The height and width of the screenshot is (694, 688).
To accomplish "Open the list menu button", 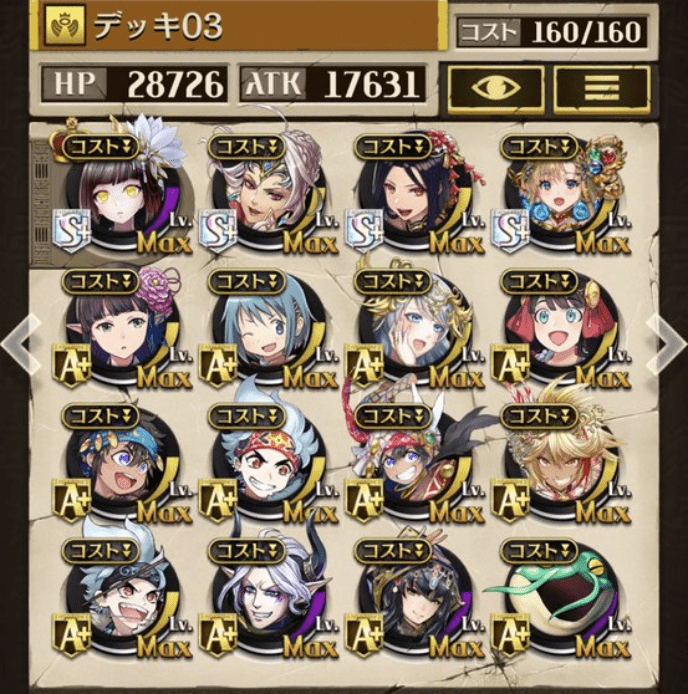I will pyautogui.click(x=602, y=88).
